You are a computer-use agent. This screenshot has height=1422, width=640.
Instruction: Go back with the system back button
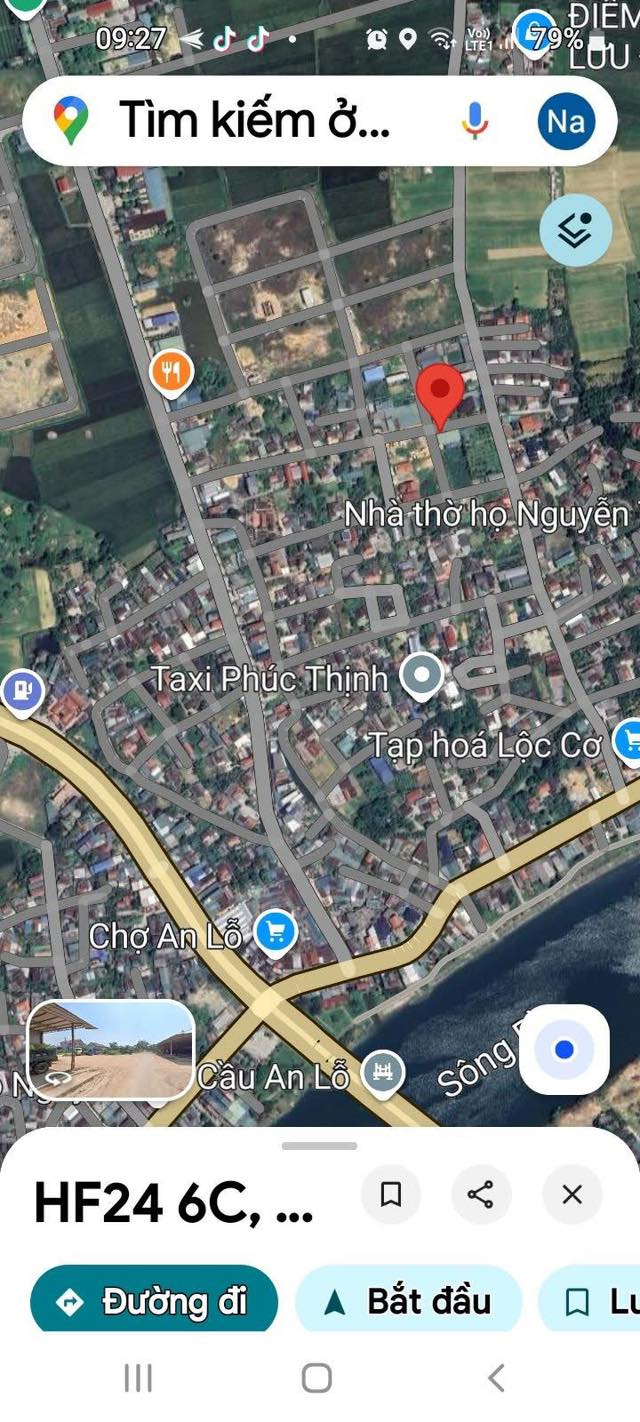[x=496, y=1378]
